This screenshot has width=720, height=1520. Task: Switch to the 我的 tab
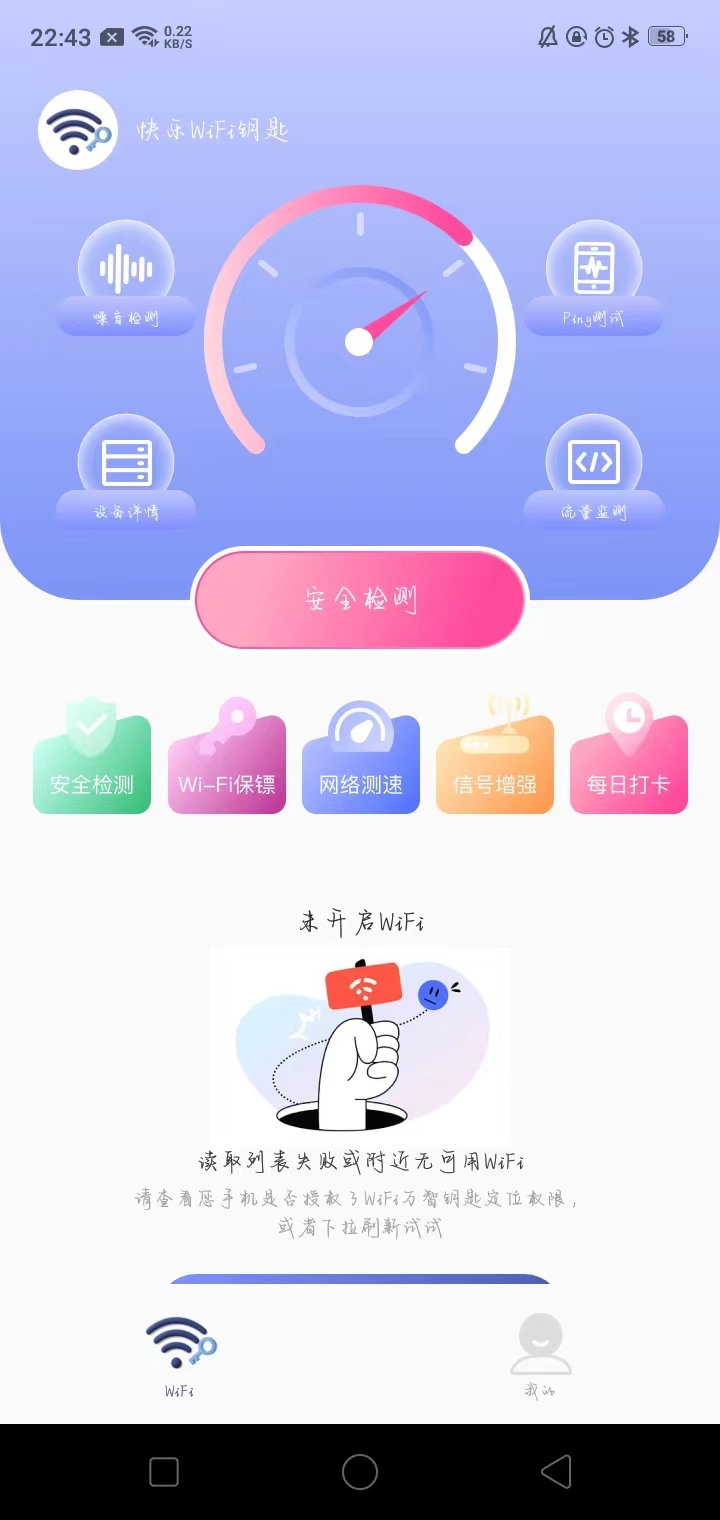click(x=540, y=1356)
